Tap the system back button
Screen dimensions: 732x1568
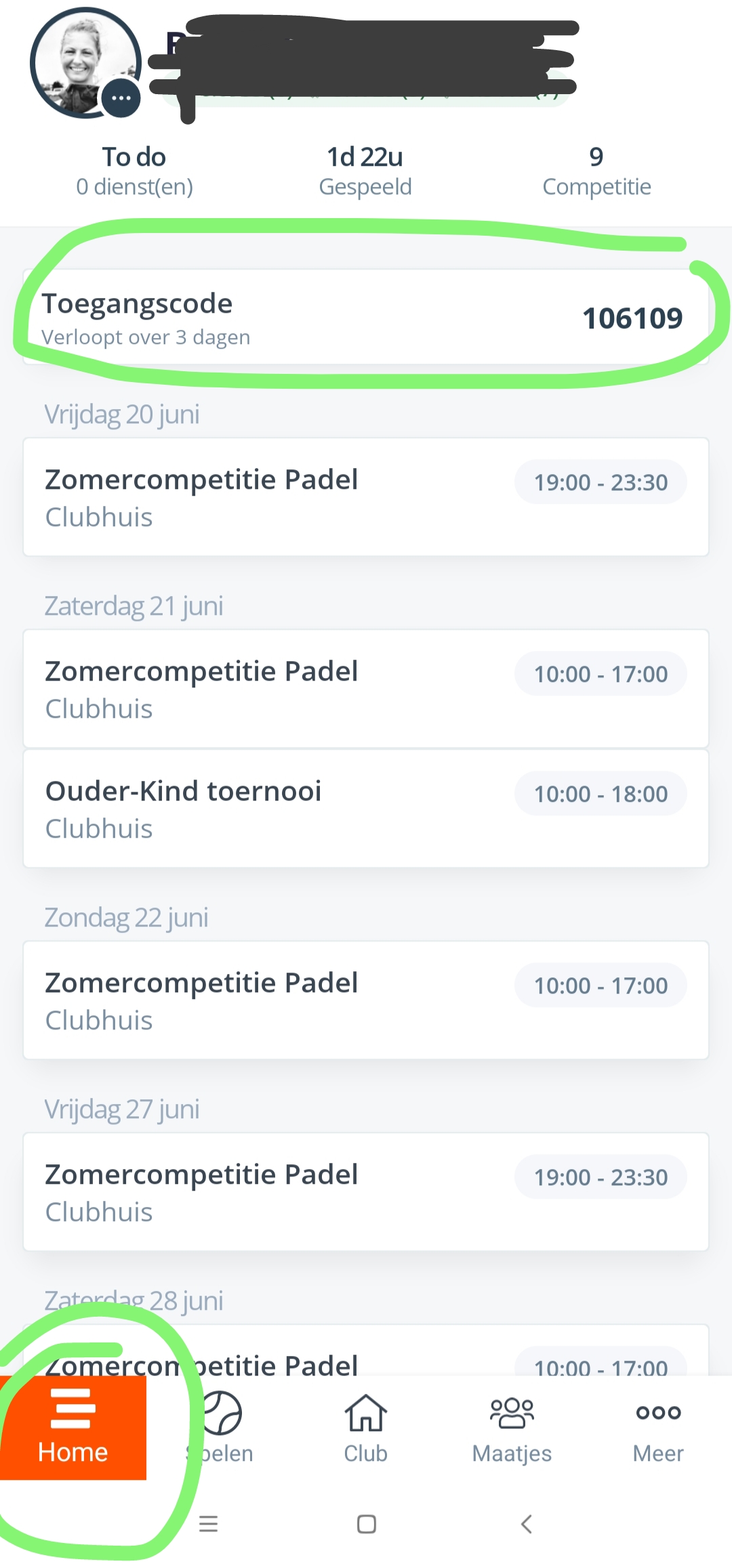coord(526,1524)
